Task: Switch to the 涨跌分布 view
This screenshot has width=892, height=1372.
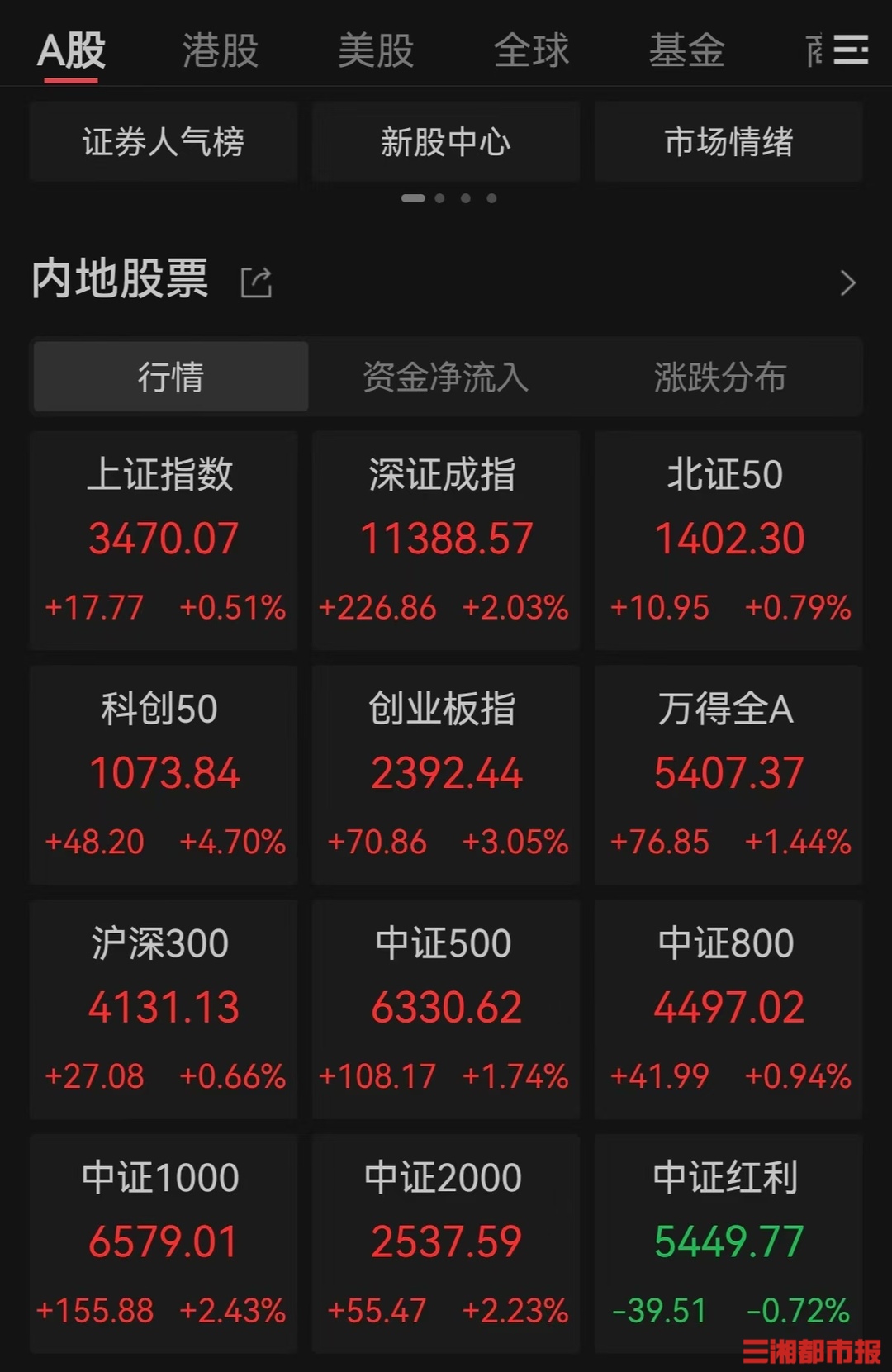Action: point(718,377)
